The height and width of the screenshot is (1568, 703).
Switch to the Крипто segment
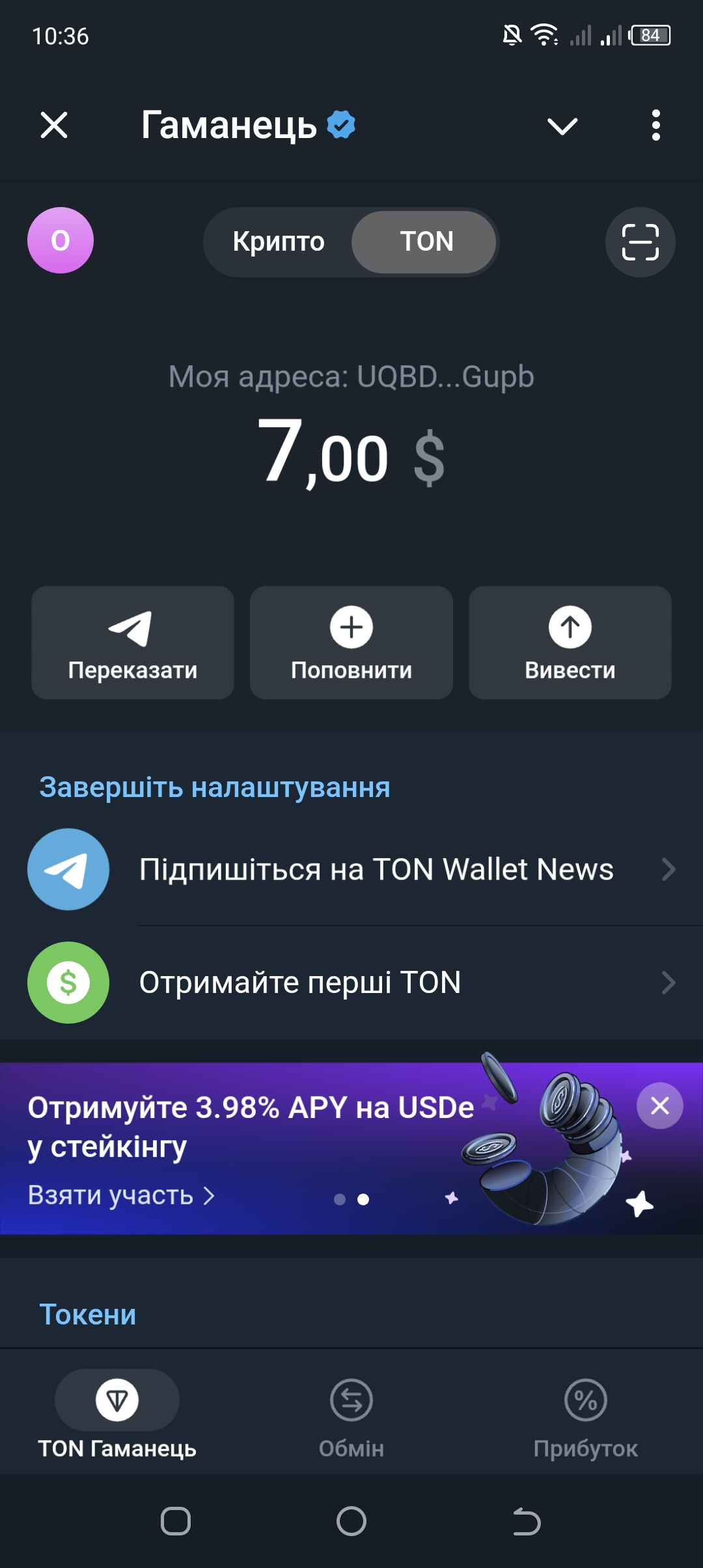click(279, 242)
